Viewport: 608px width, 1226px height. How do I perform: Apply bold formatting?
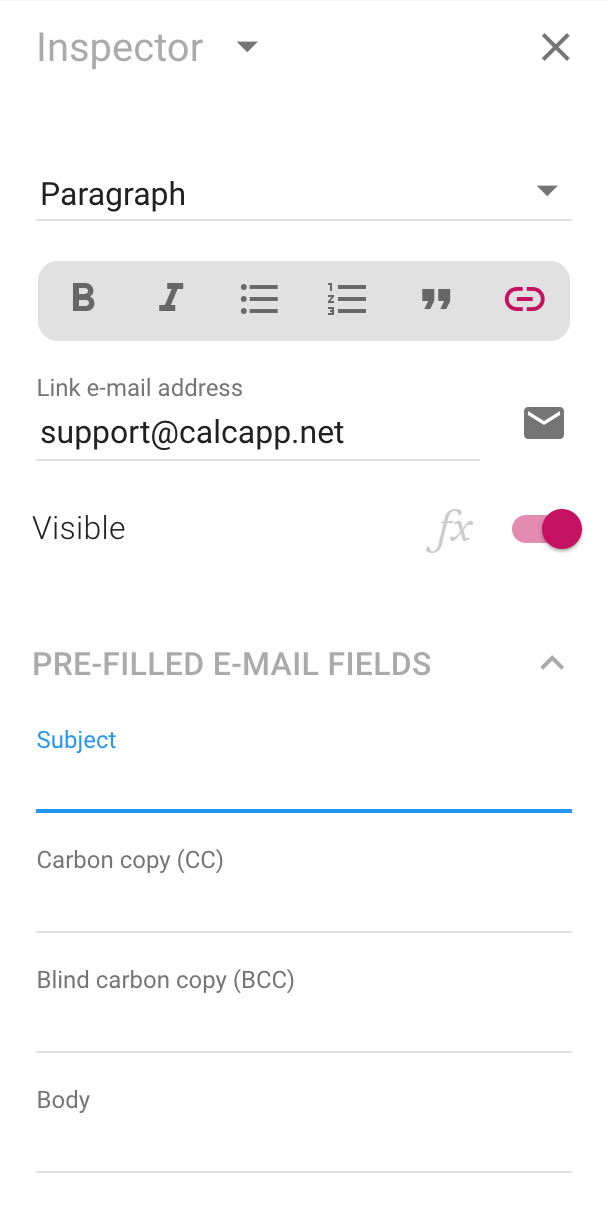(x=84, y=298)
